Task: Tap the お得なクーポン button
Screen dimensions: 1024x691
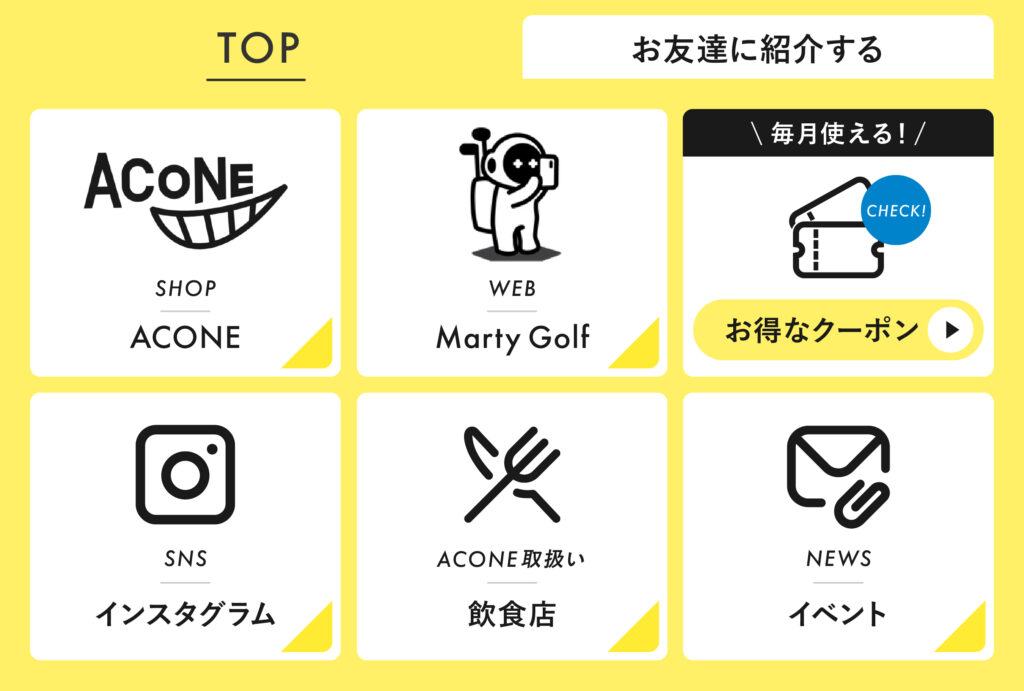Action: point(837,330)
